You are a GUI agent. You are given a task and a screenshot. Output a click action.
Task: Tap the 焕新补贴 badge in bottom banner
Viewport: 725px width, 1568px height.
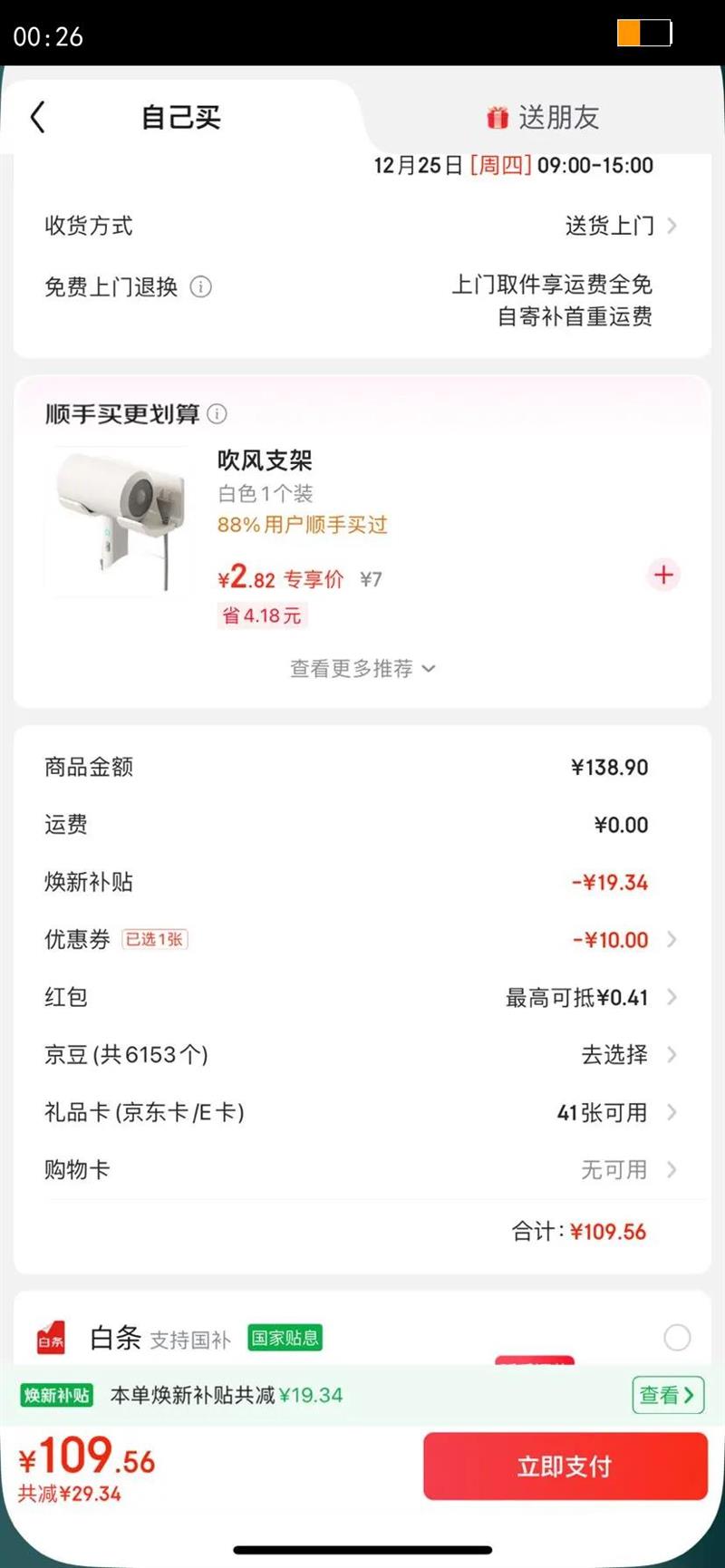(x=58, y=1396)
